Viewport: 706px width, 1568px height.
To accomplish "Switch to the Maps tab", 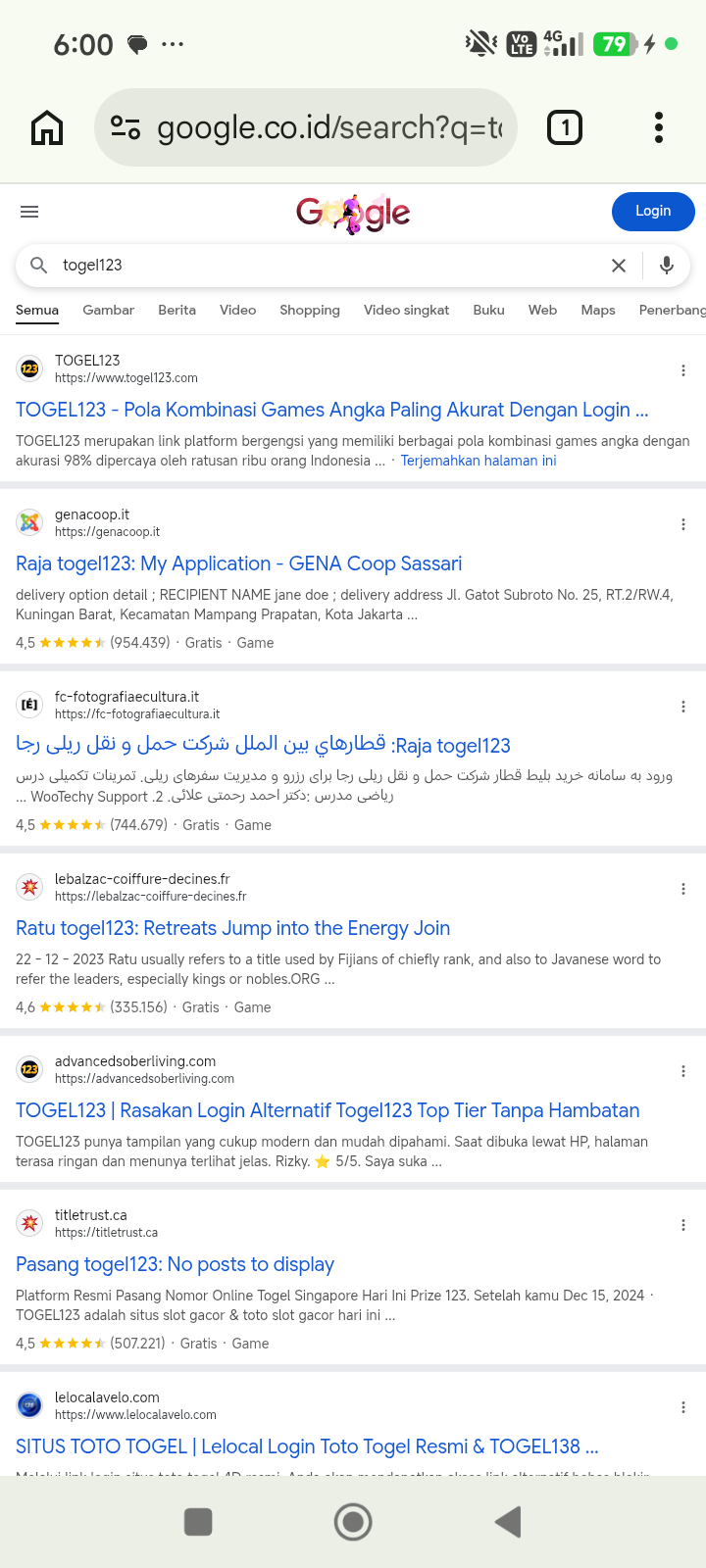I will 598,310.
